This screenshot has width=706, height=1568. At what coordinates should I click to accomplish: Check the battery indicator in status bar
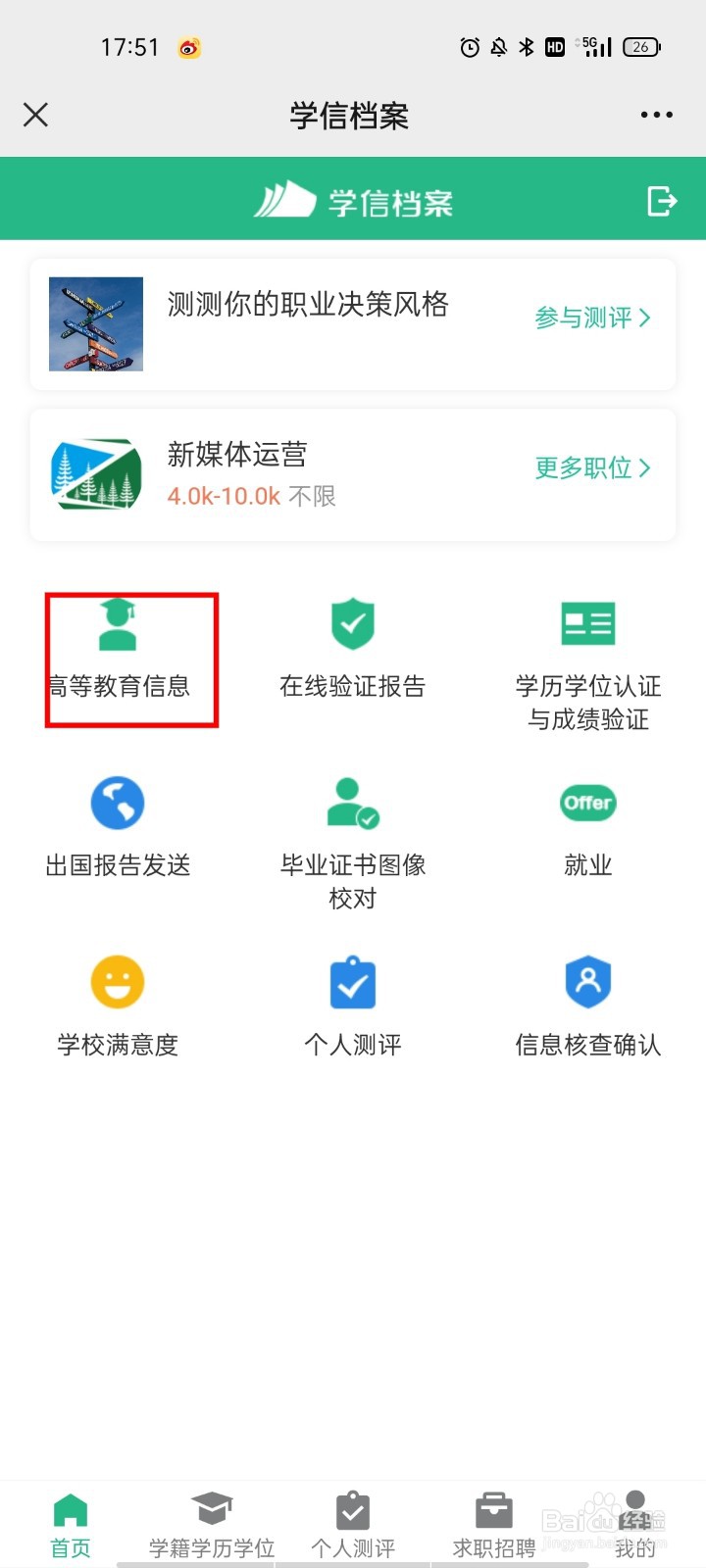click(x=642, y=46)
